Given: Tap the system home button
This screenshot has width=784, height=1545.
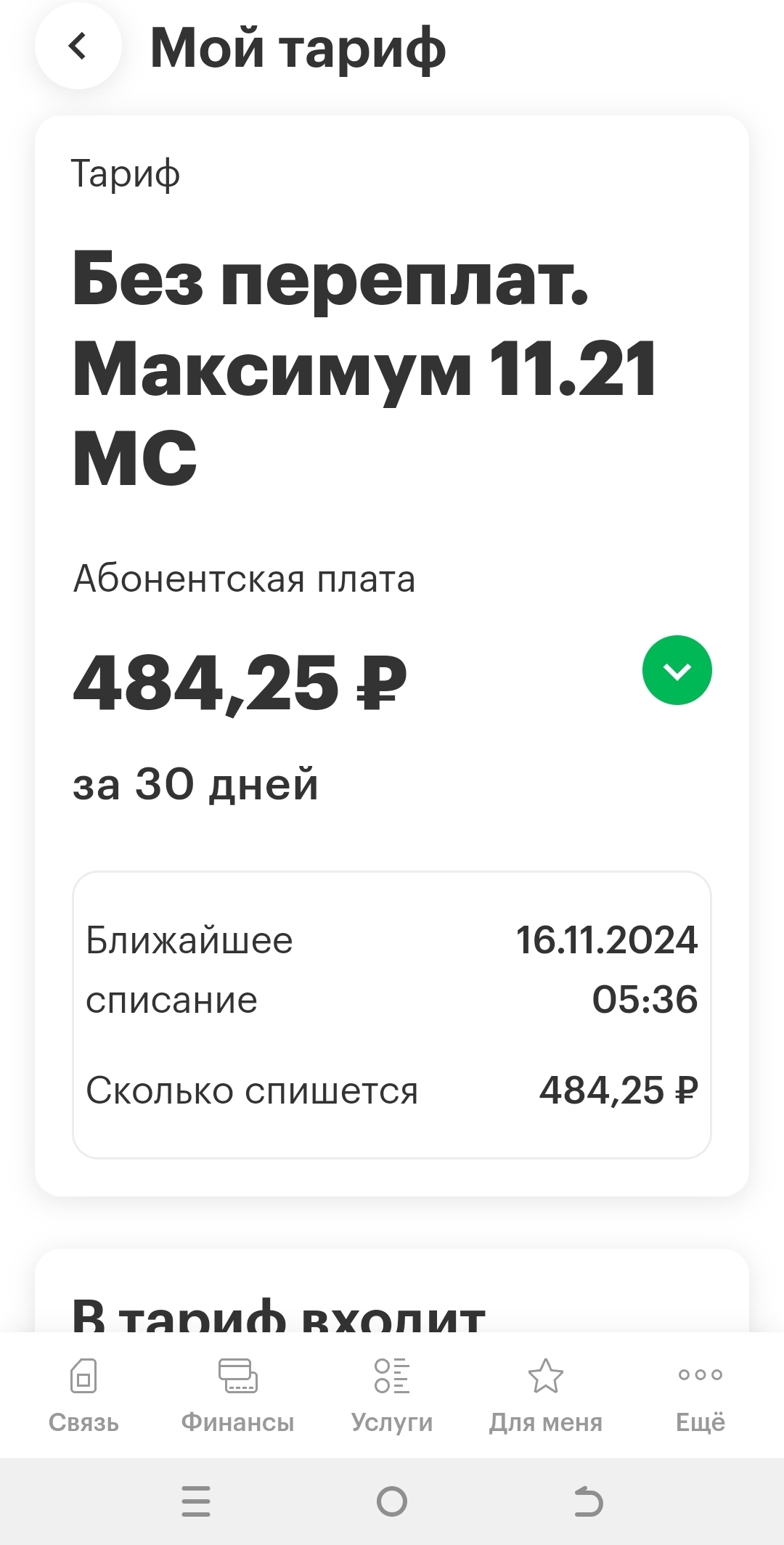Looking at the screenshot, I should click(392, 1501).
